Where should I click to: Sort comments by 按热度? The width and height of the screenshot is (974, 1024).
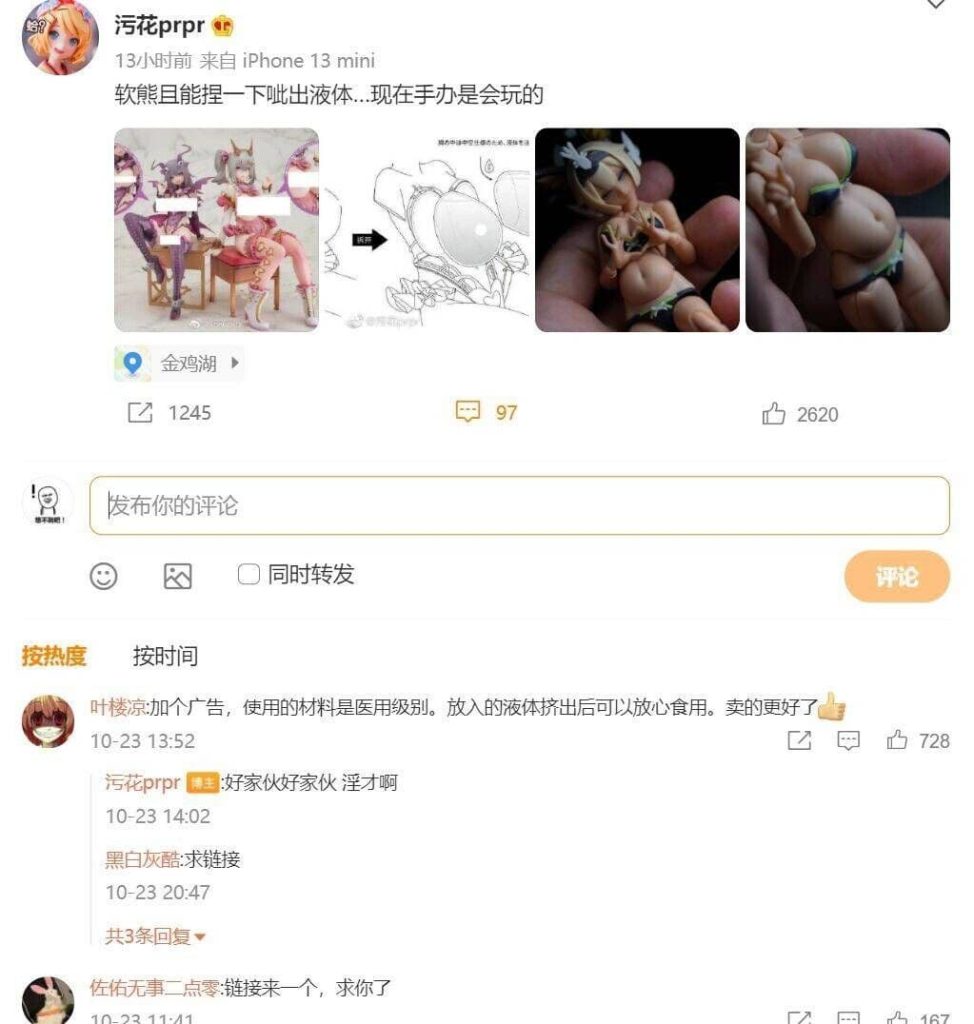click(54, 656)
